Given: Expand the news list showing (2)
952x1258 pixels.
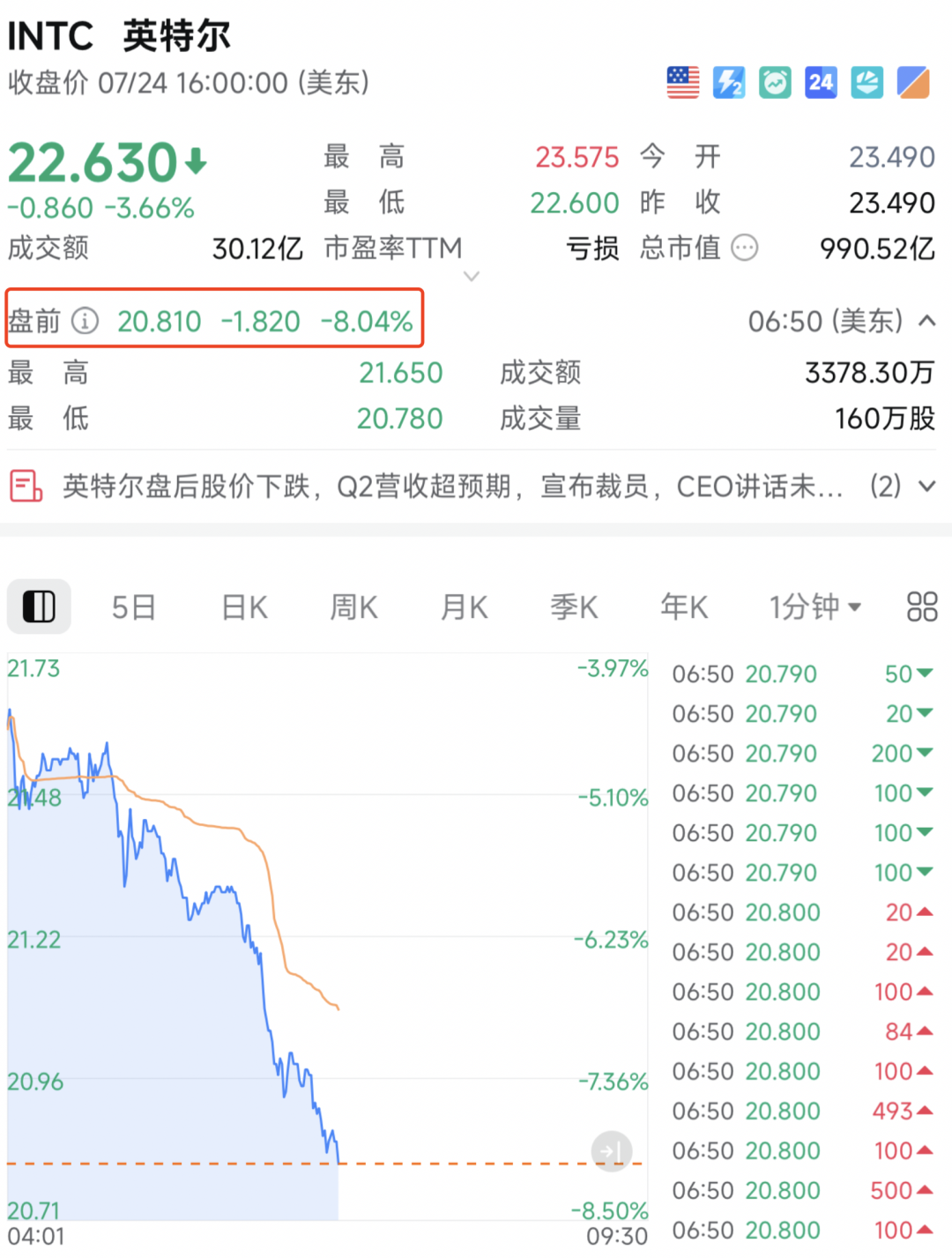Looking at the screenshot, I should [x=926, y=486].
